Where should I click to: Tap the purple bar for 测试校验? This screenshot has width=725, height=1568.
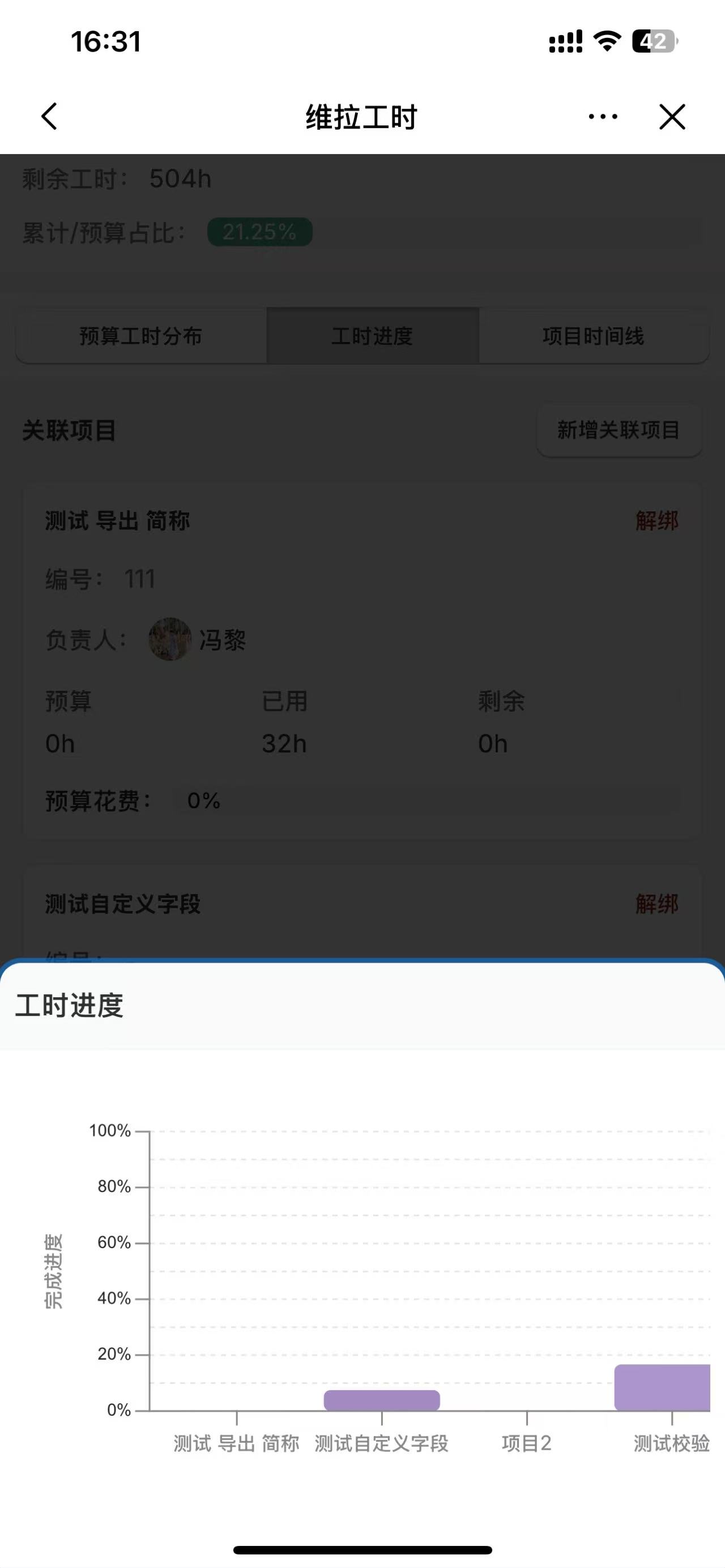(662, 1387)
